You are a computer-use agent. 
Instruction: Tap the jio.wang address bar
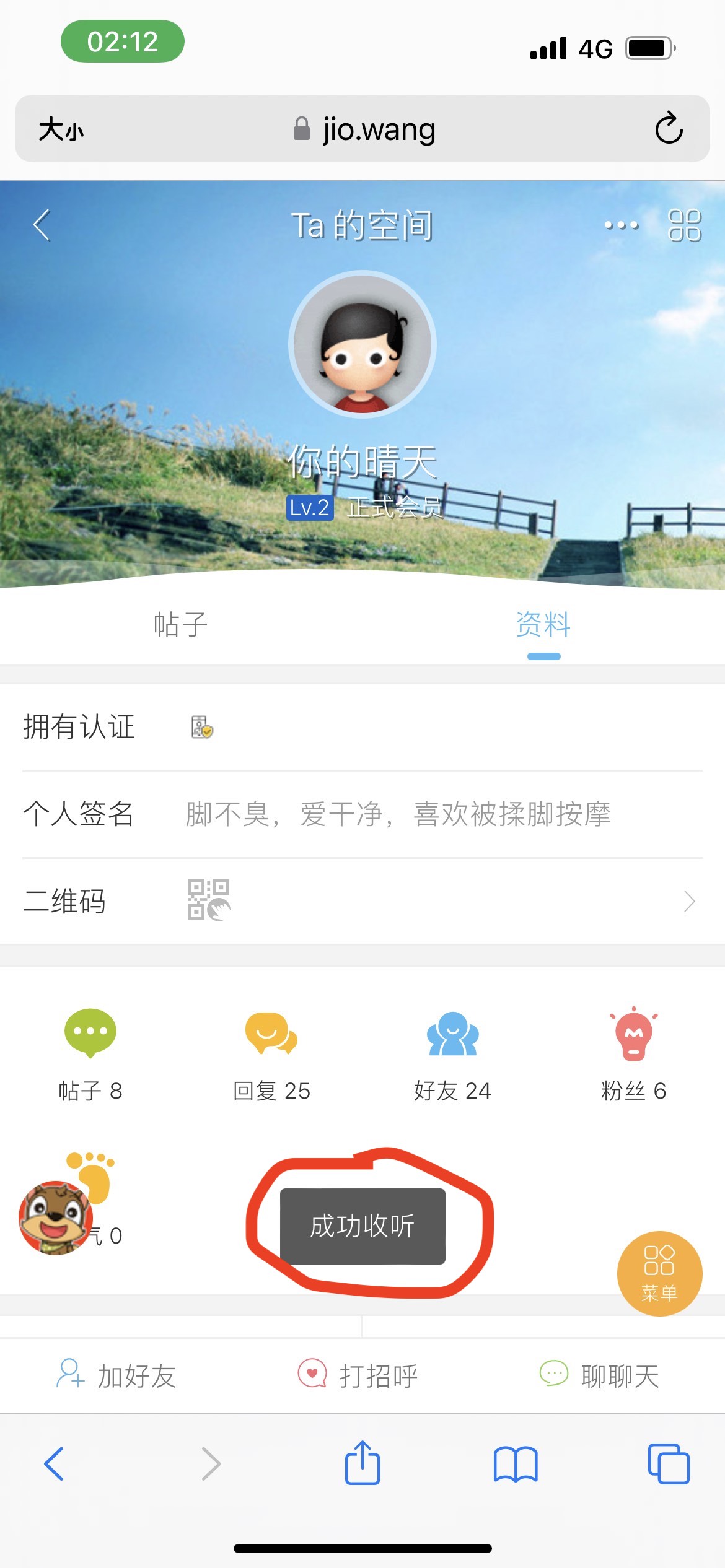[x=364, y=129]
